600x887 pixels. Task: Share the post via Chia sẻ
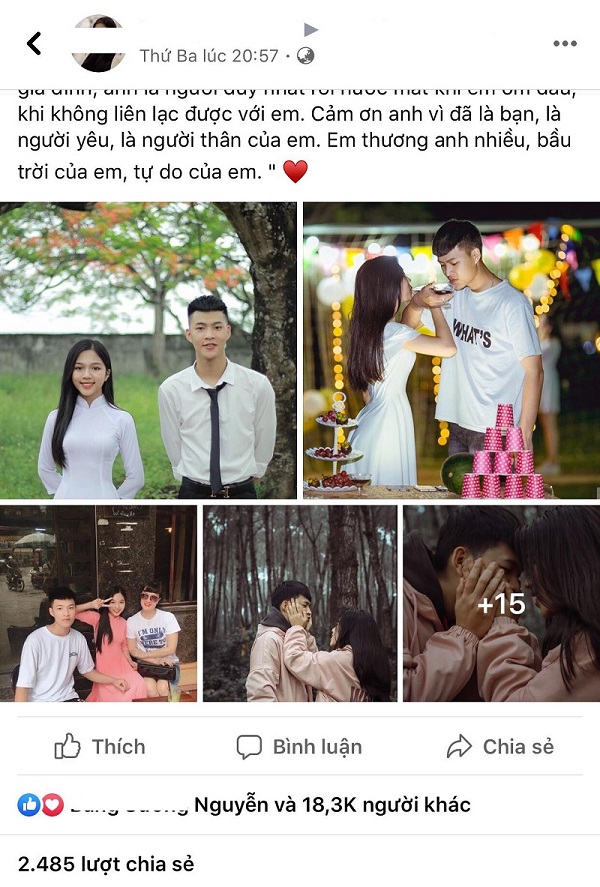[x=499, y=746]
